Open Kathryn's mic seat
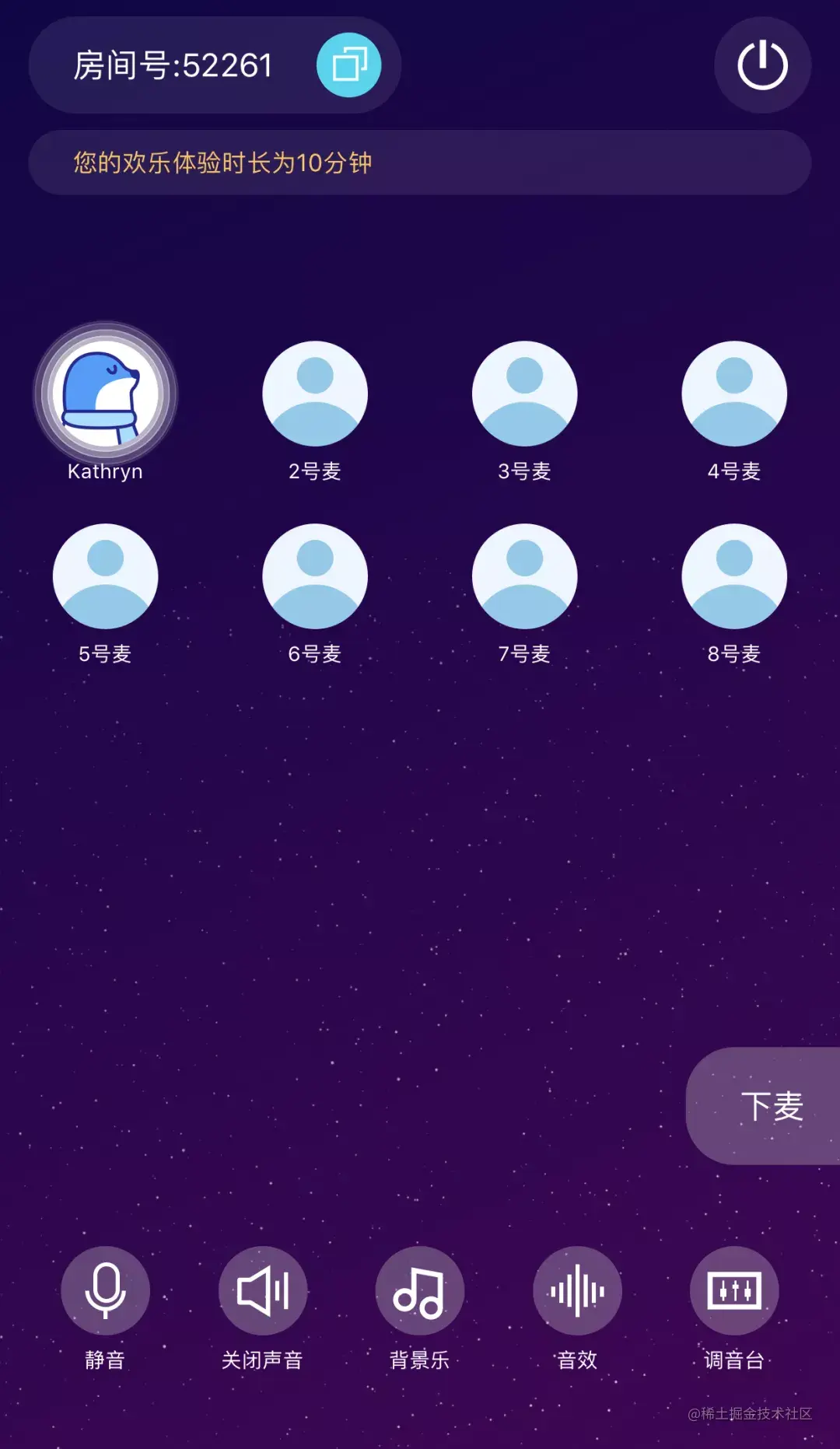840x1449 pixels. pyautogui.click(x=105, y=394)
